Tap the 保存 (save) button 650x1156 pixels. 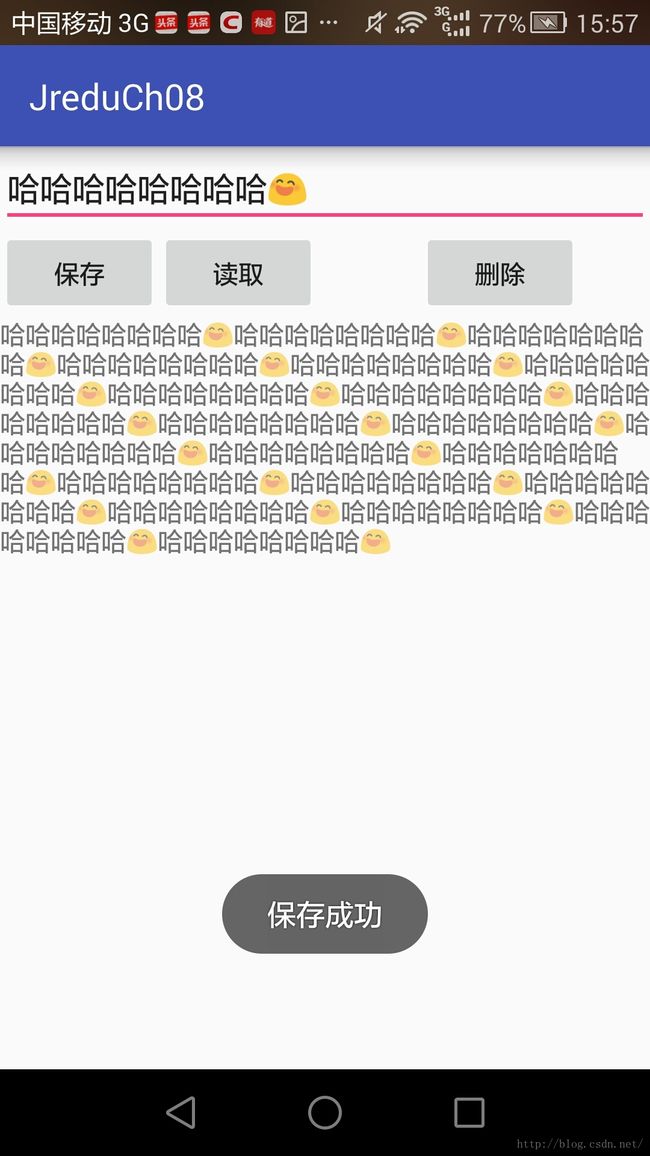coord(80,273)
